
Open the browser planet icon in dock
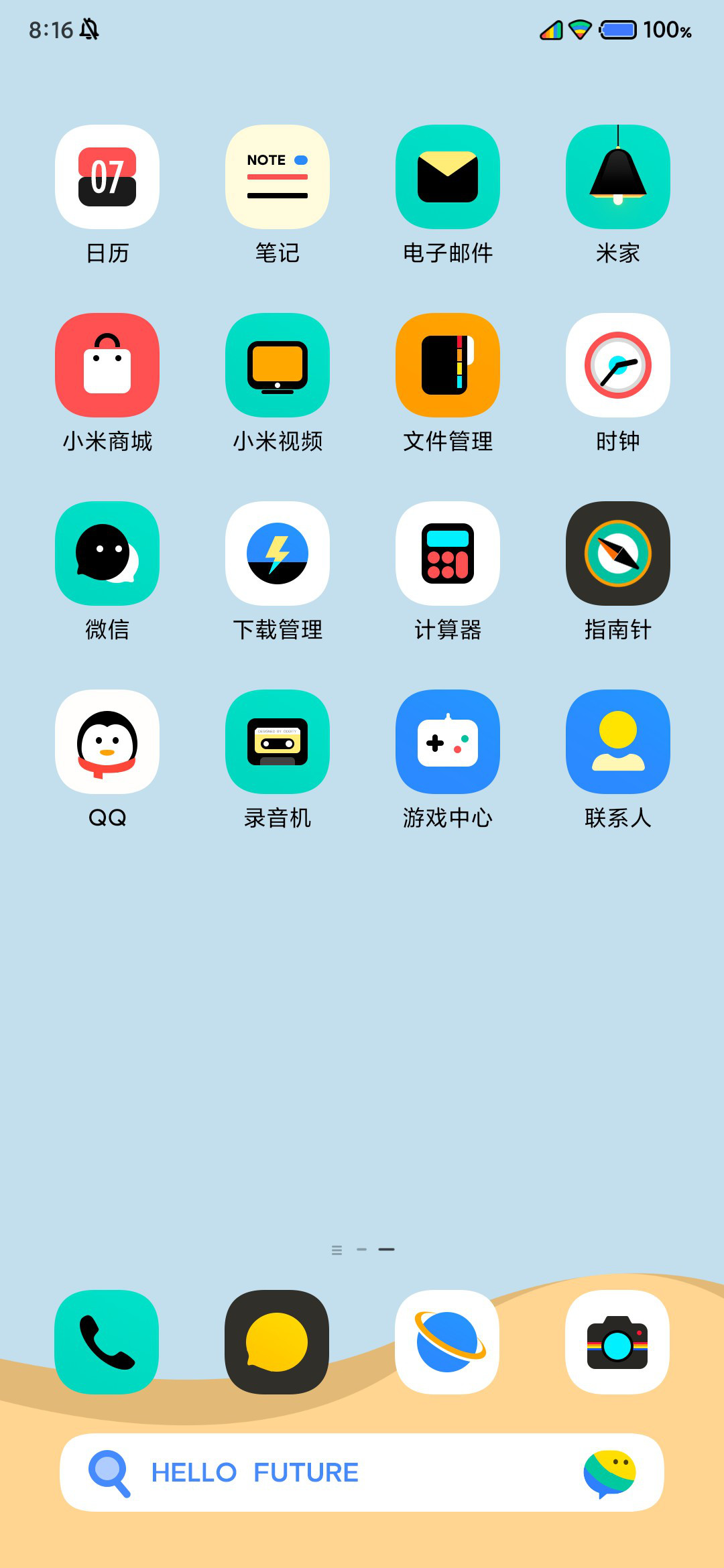click(448, 1342)
